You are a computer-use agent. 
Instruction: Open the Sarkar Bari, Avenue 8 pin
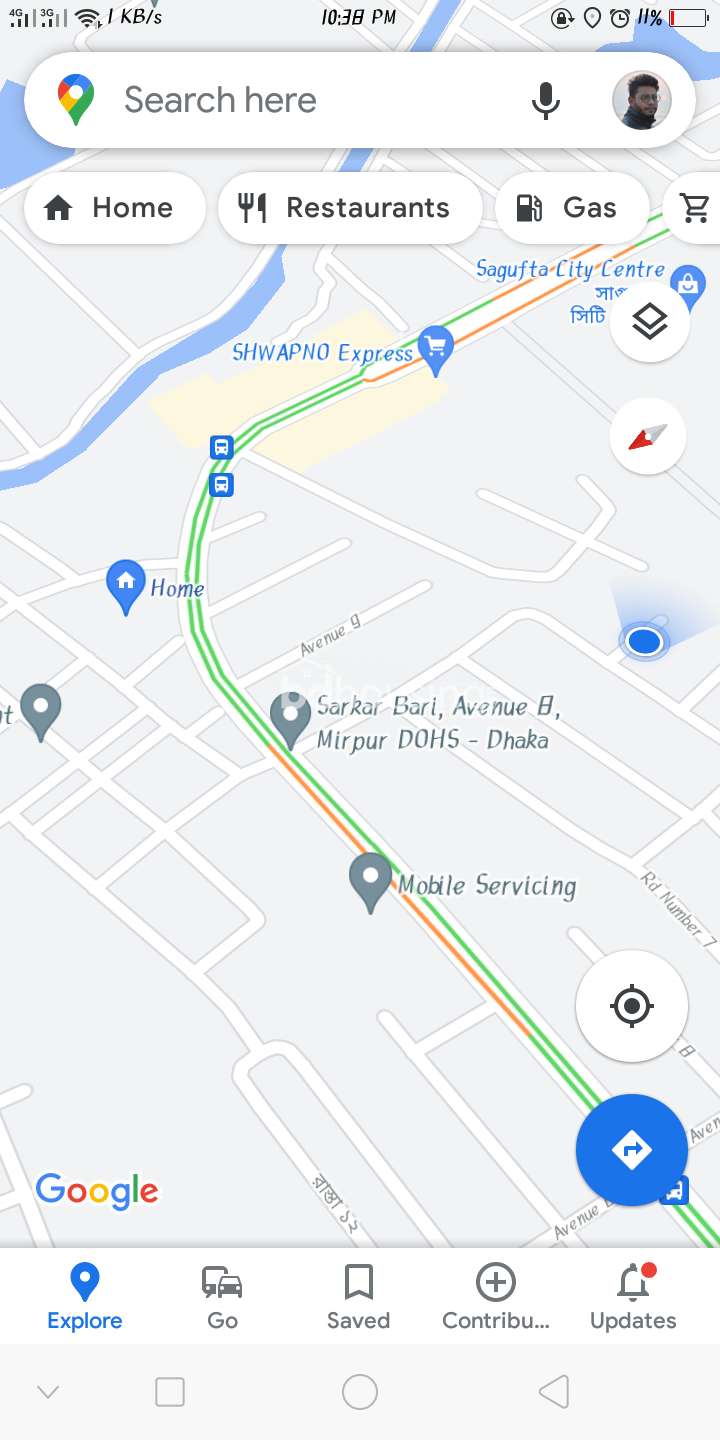pos(291,721)
